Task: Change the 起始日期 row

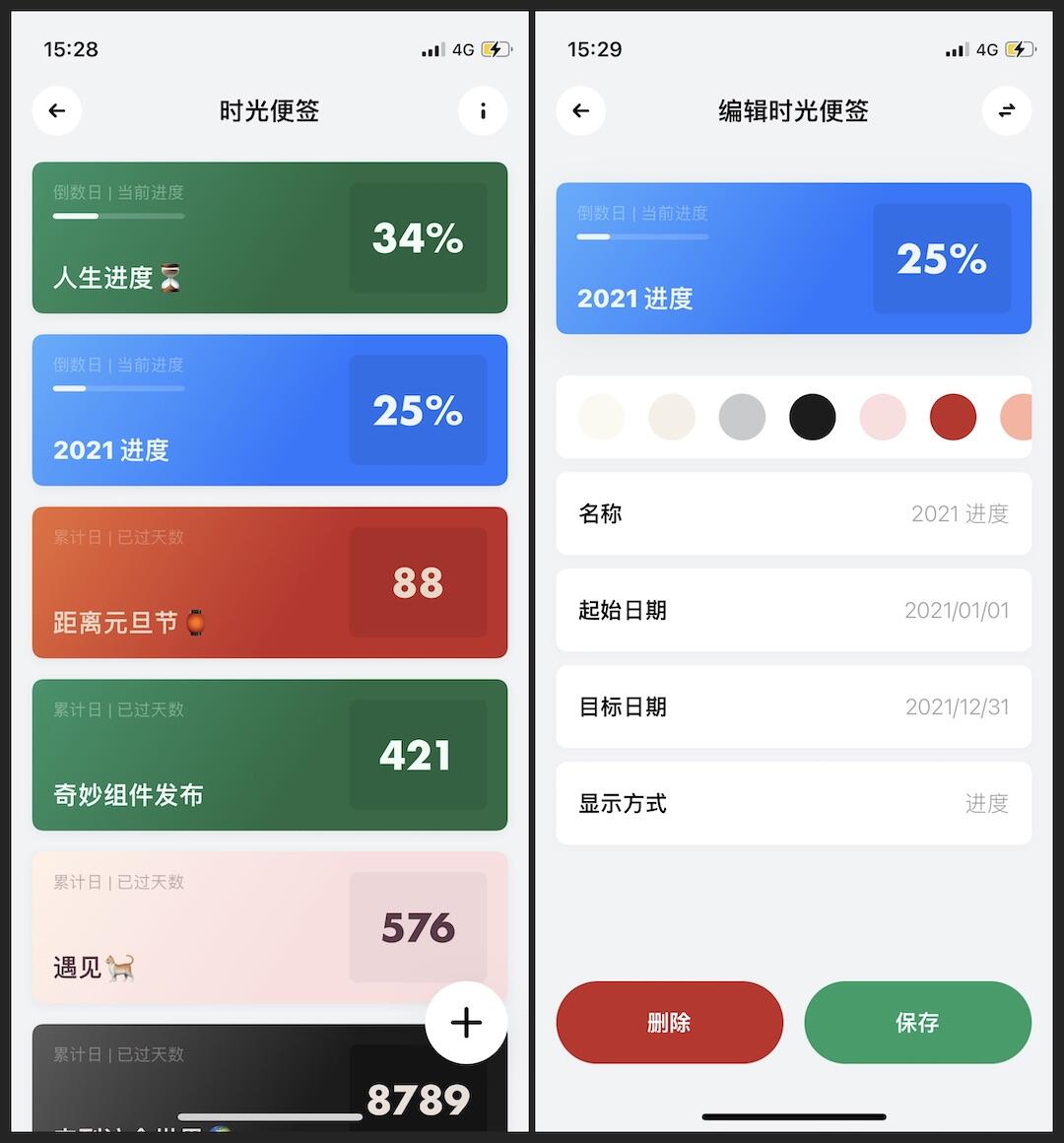Action: 793,610
